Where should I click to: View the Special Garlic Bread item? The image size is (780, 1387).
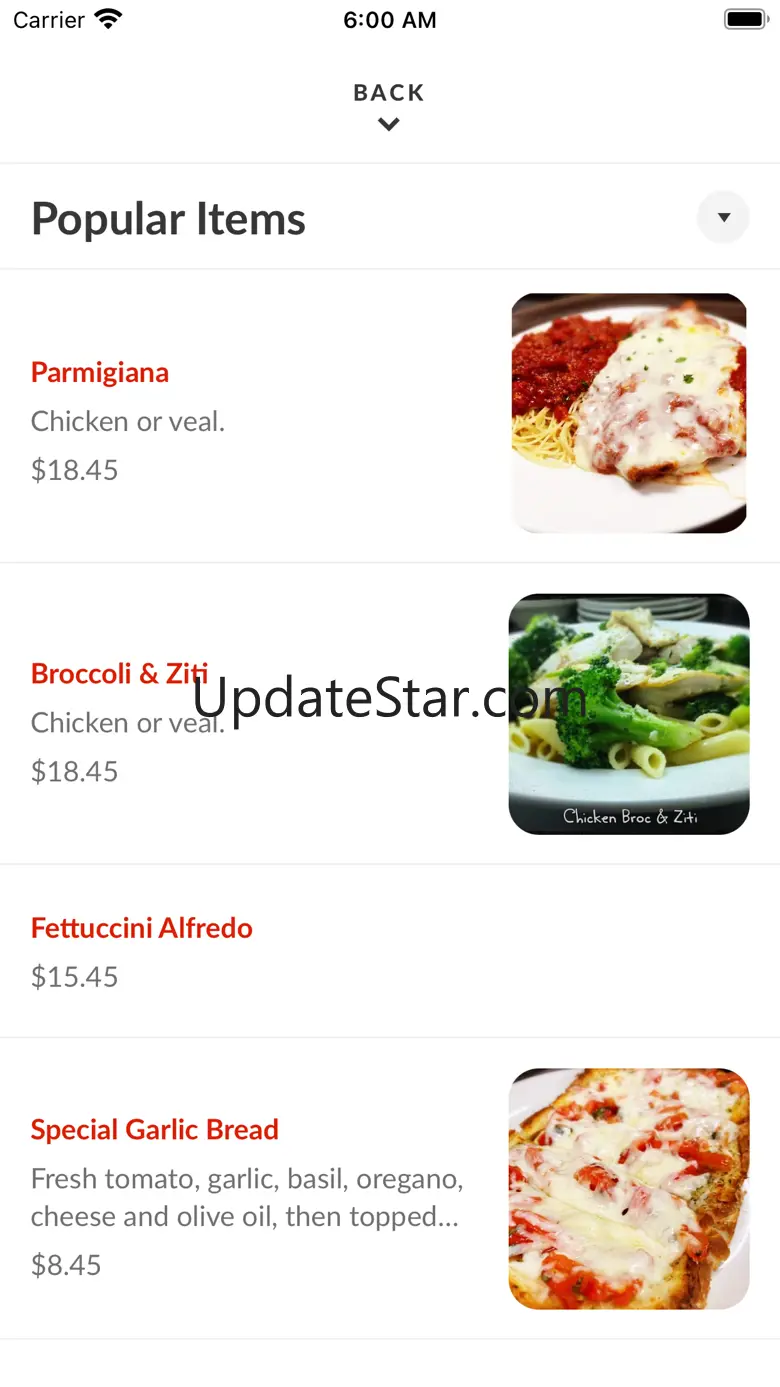390,1189
